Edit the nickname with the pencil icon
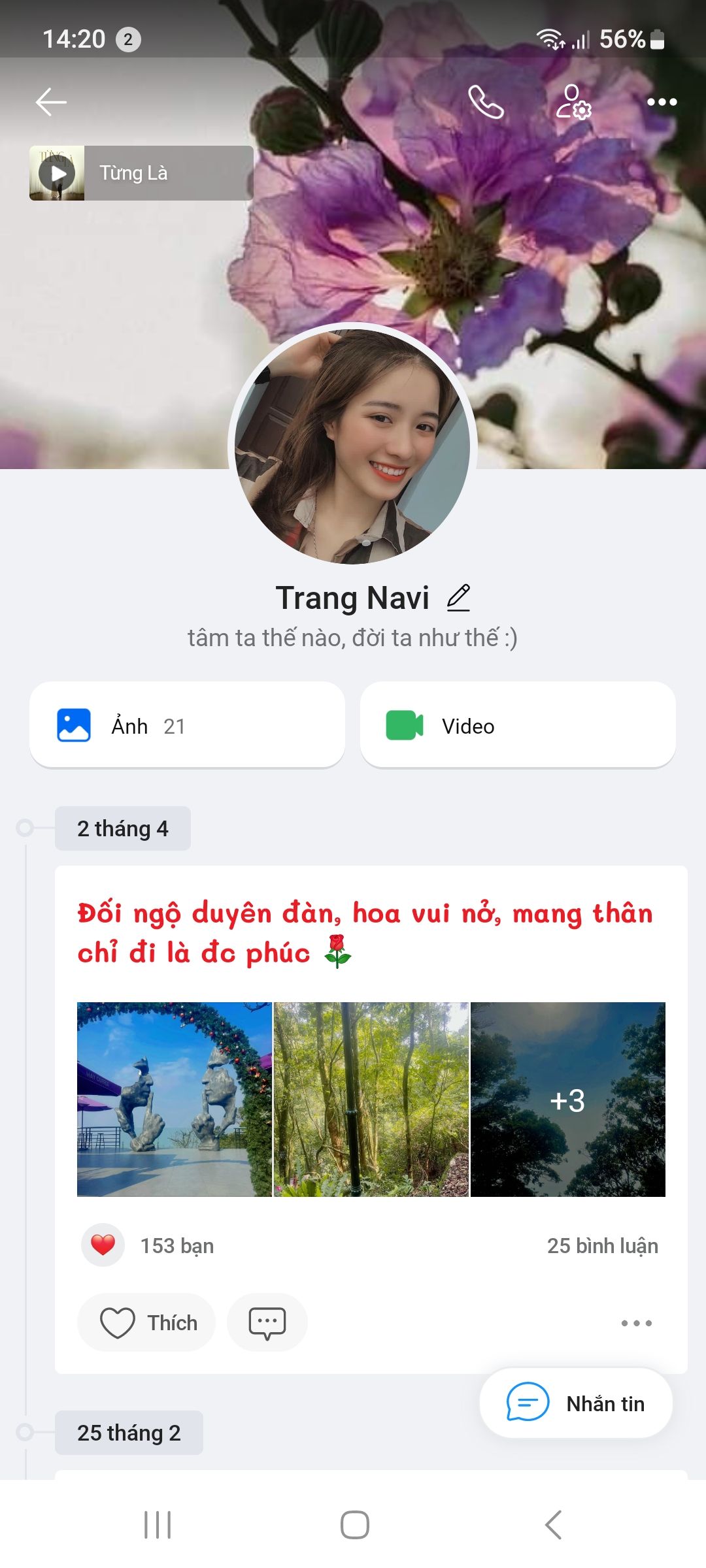Viewport: 706px width, 1568px height. (x=459, y=598)
